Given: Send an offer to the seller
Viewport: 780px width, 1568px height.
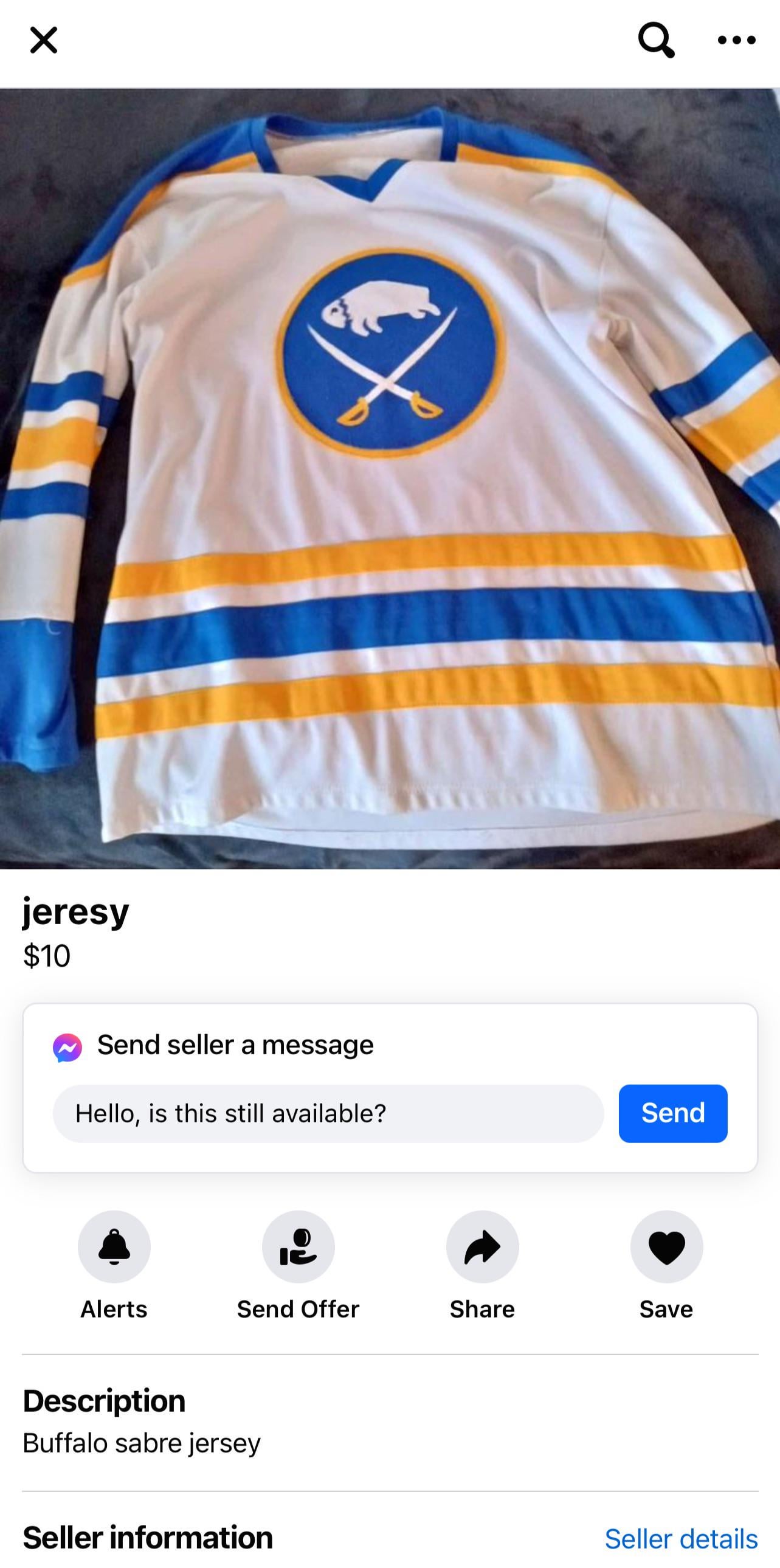Looking at the screenshot, I should [x=298, y=1247].
